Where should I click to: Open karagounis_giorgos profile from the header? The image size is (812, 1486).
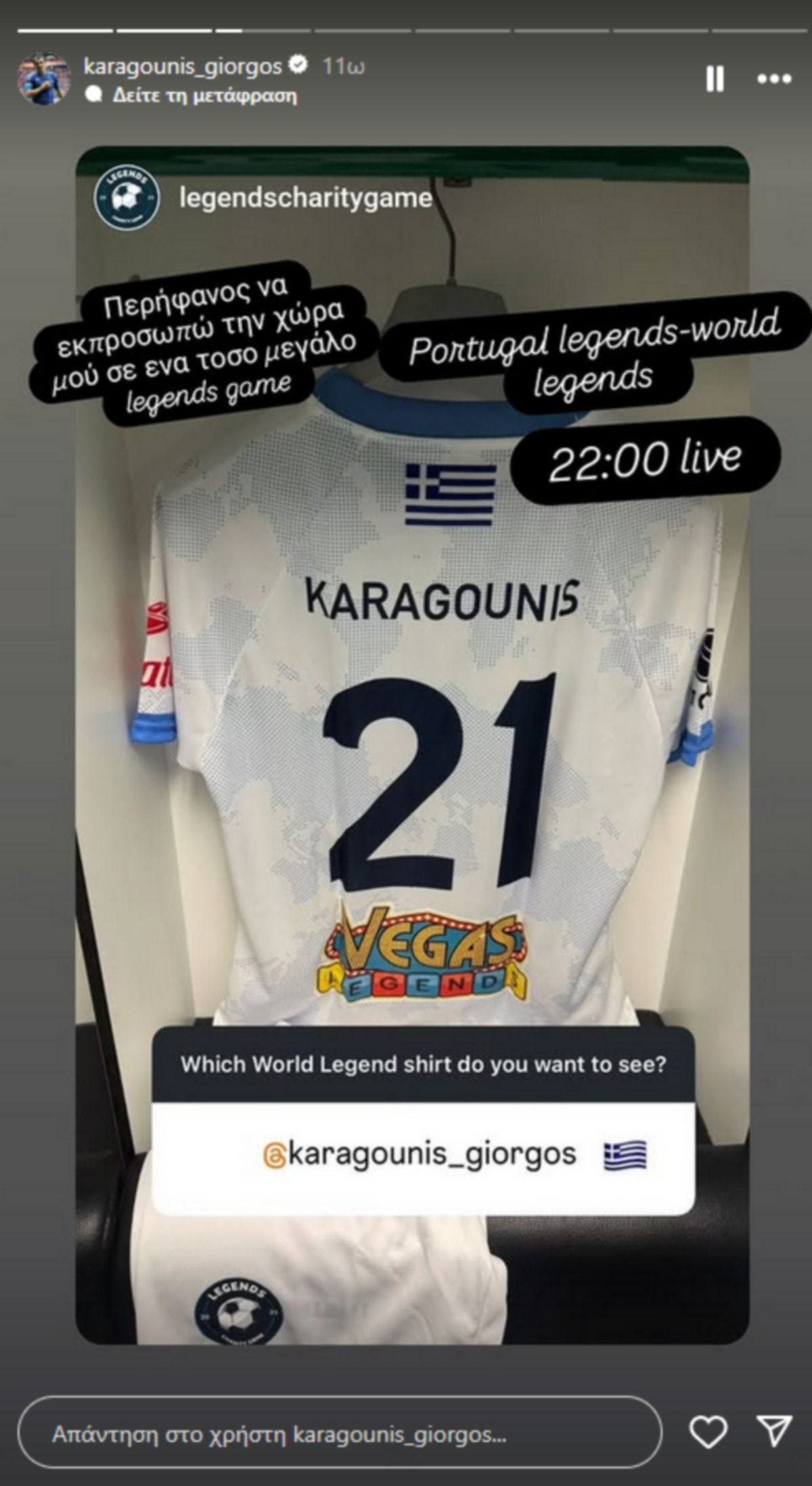(x=182, y=66)
